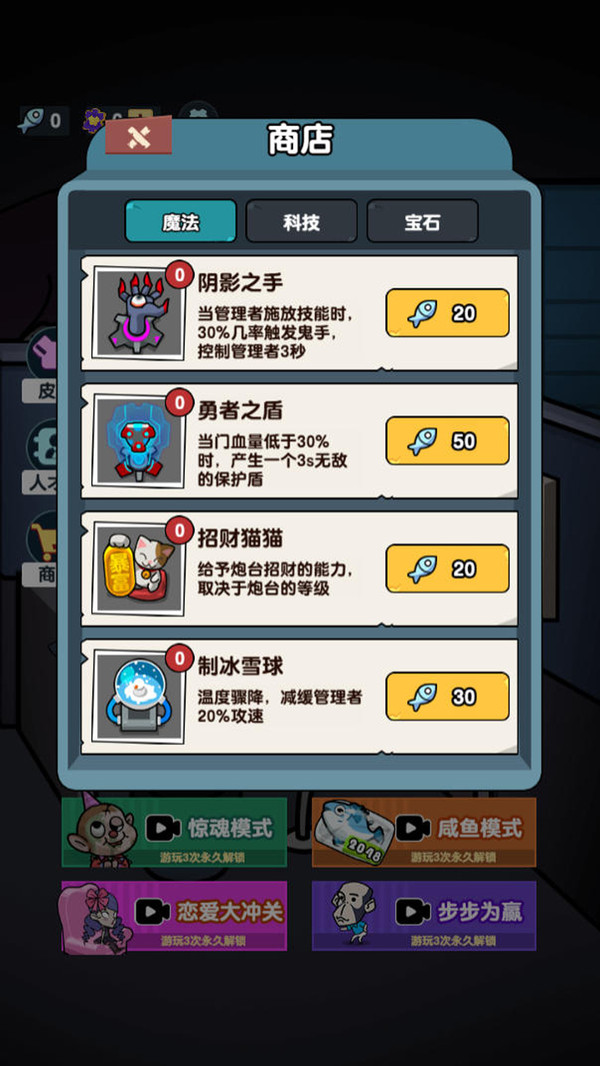Close the 商店 shop dialog
The width and height of the screenshot is (600, 1066).
[x=139, y=138]
